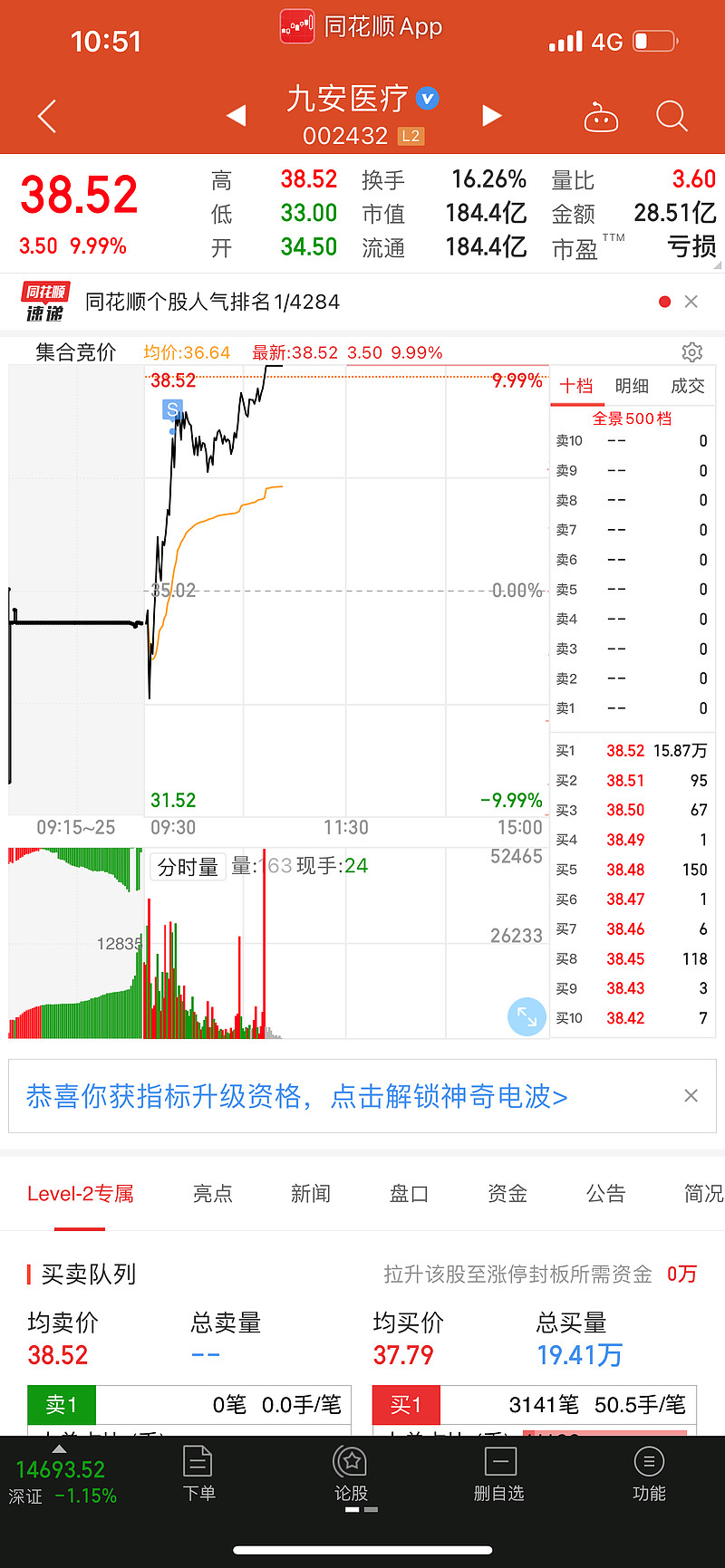Open 全景500档 order book

(632, 418)
